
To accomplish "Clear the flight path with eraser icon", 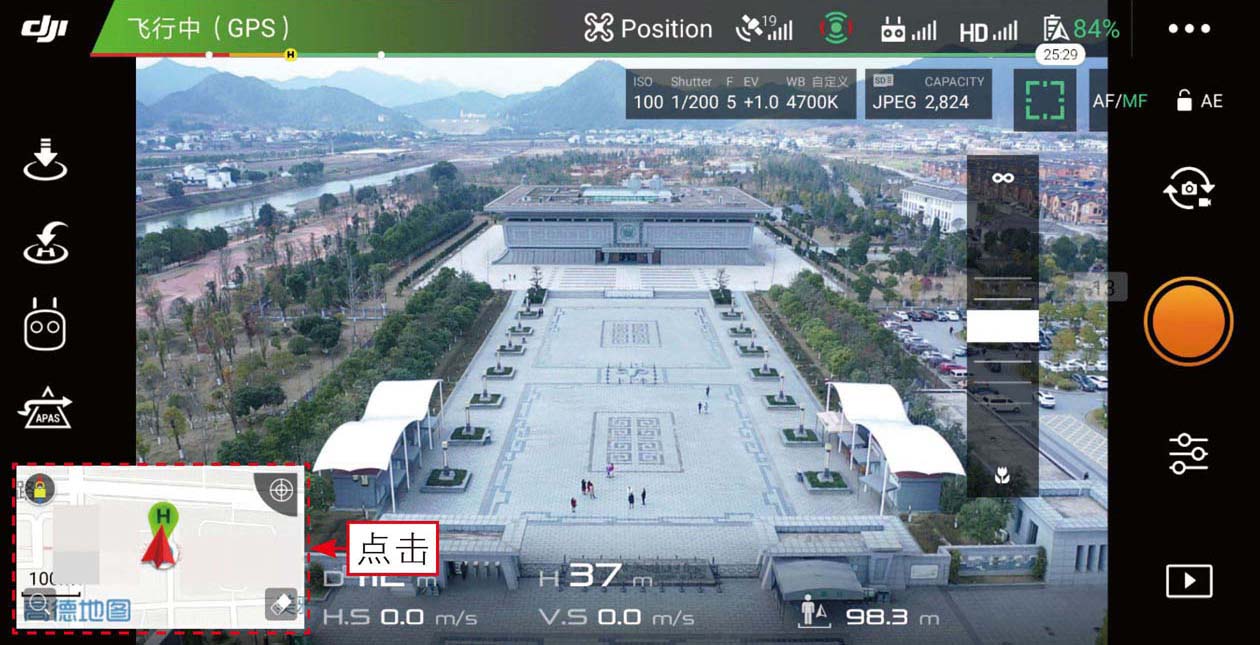I will 281,604.
